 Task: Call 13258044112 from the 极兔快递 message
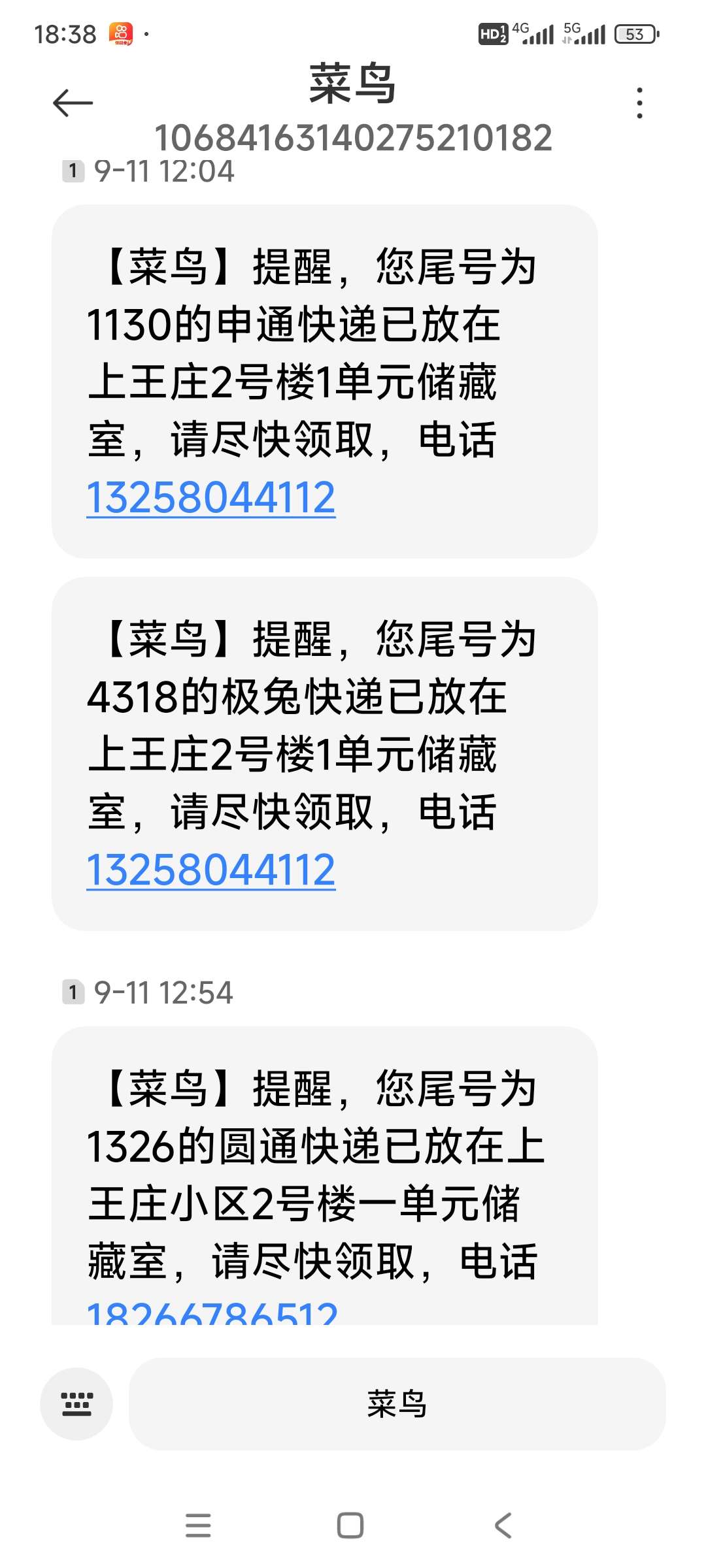pos(210,870)
